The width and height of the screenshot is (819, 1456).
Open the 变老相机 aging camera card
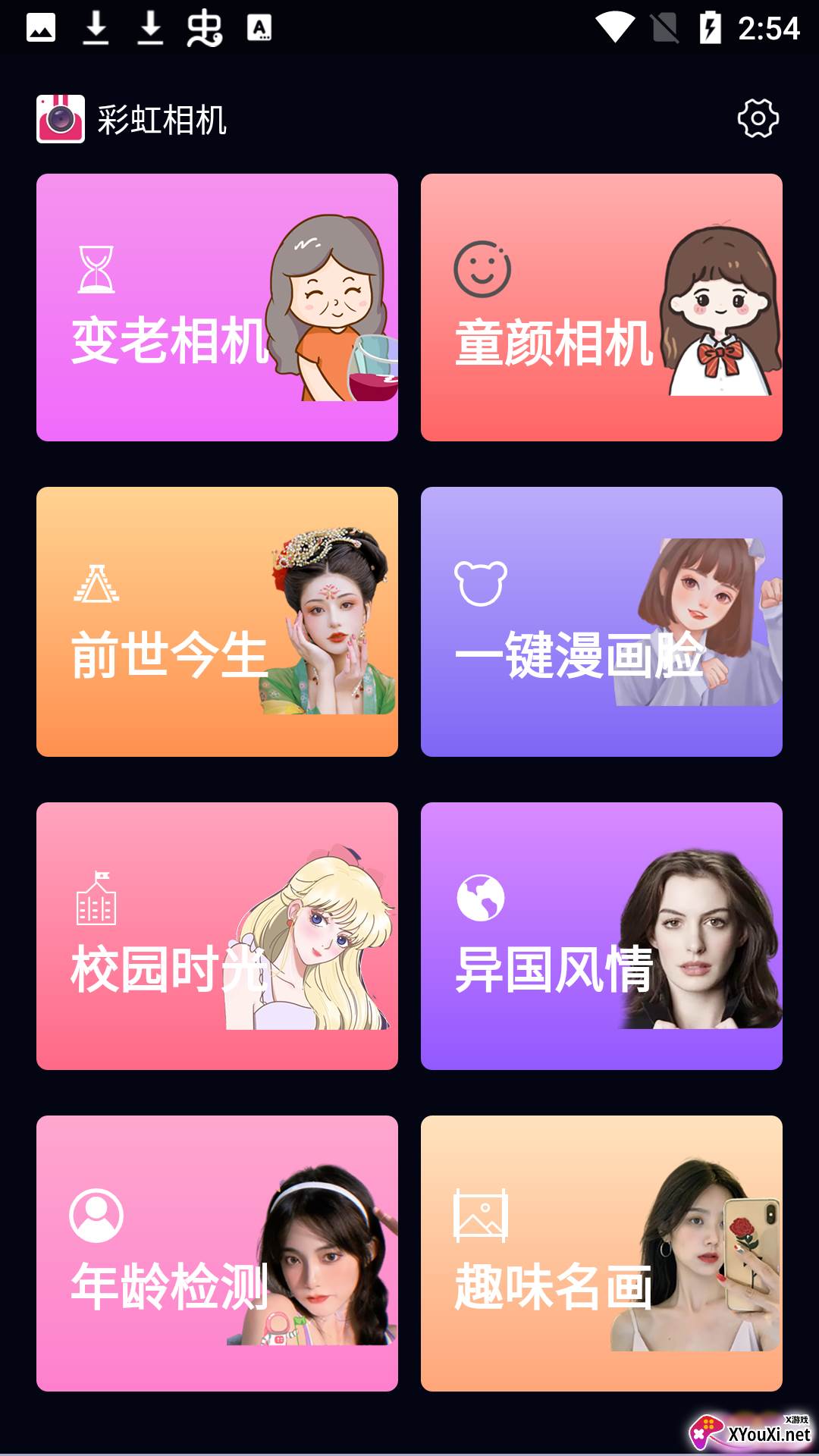217,307
